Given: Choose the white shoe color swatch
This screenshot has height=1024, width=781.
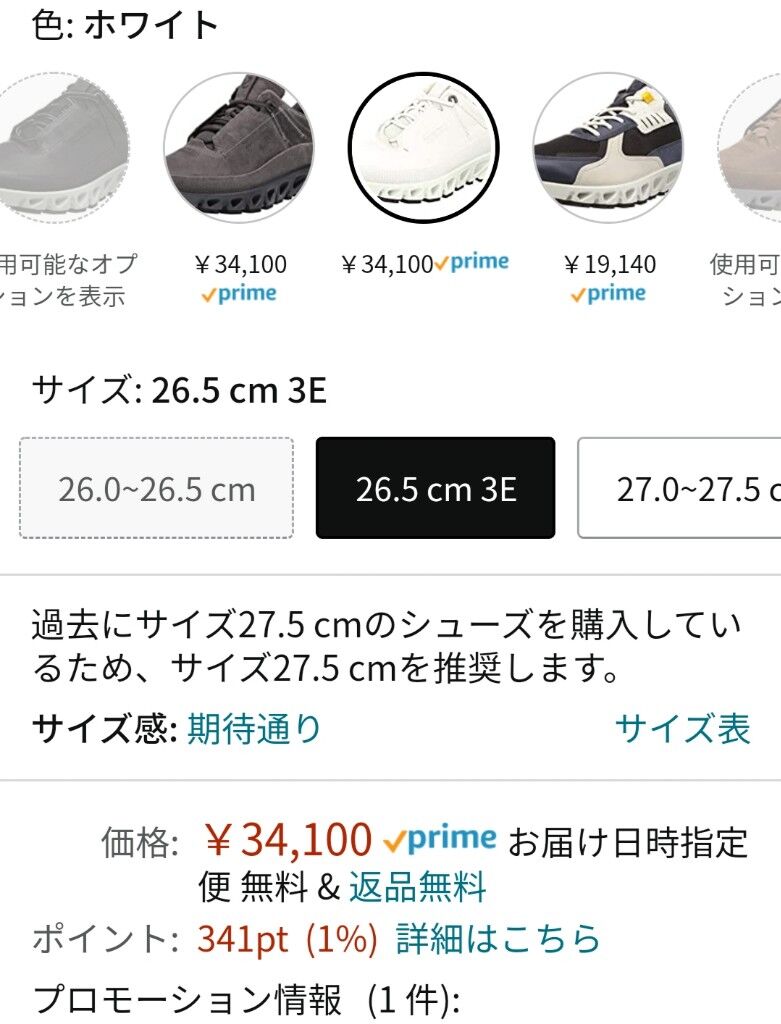Looking at the screenshot, I should (423, 146).
